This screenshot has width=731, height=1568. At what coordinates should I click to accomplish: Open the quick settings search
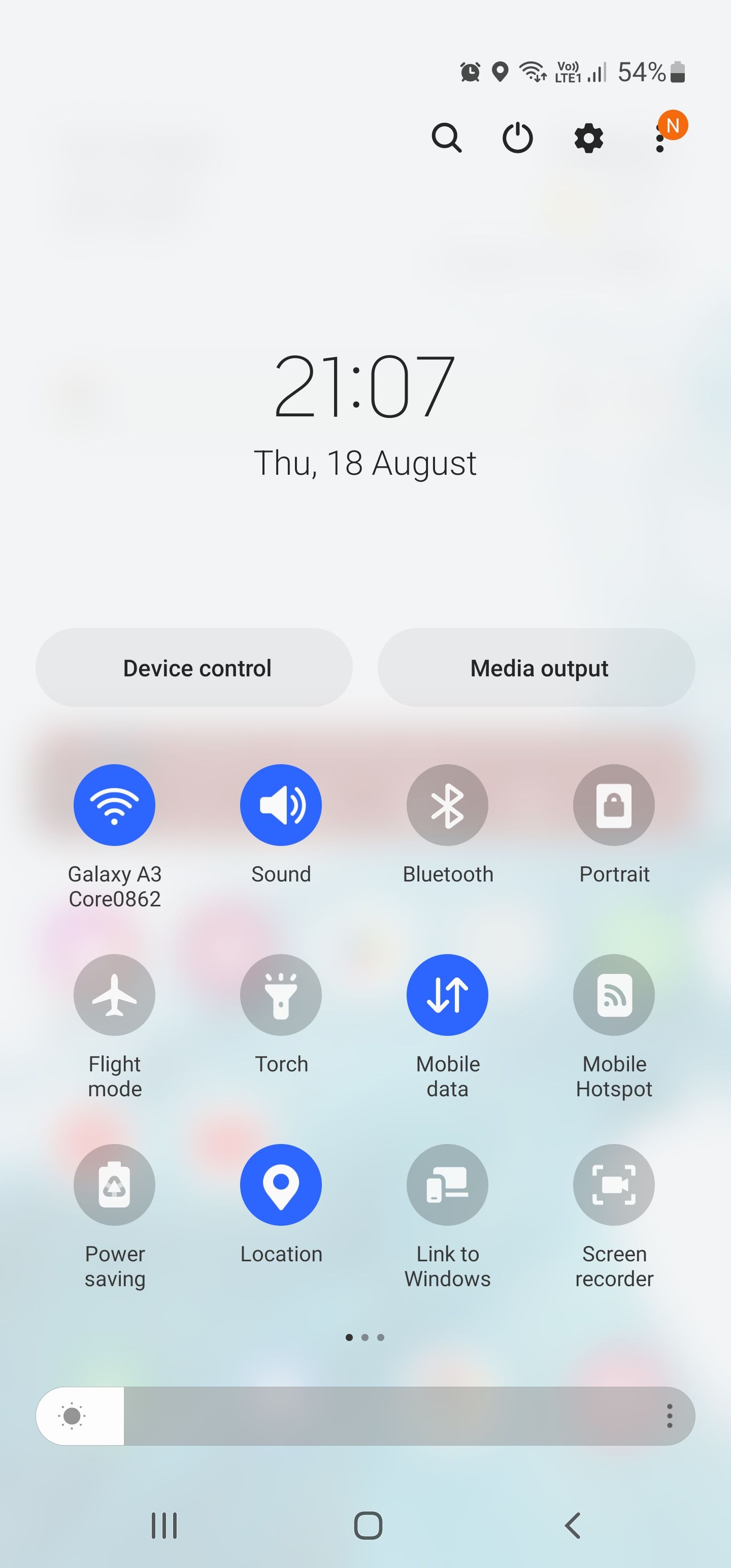[446, 138]
